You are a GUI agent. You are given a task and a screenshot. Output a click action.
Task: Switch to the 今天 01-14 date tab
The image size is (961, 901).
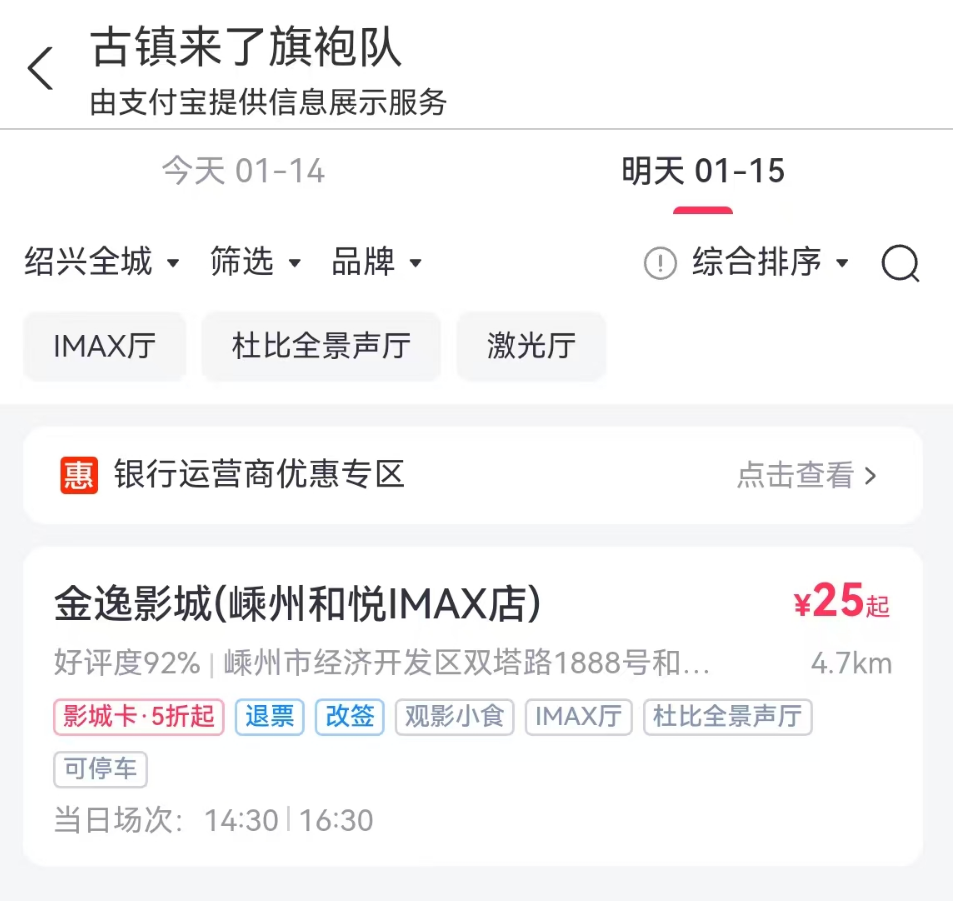tap(243, 172)
